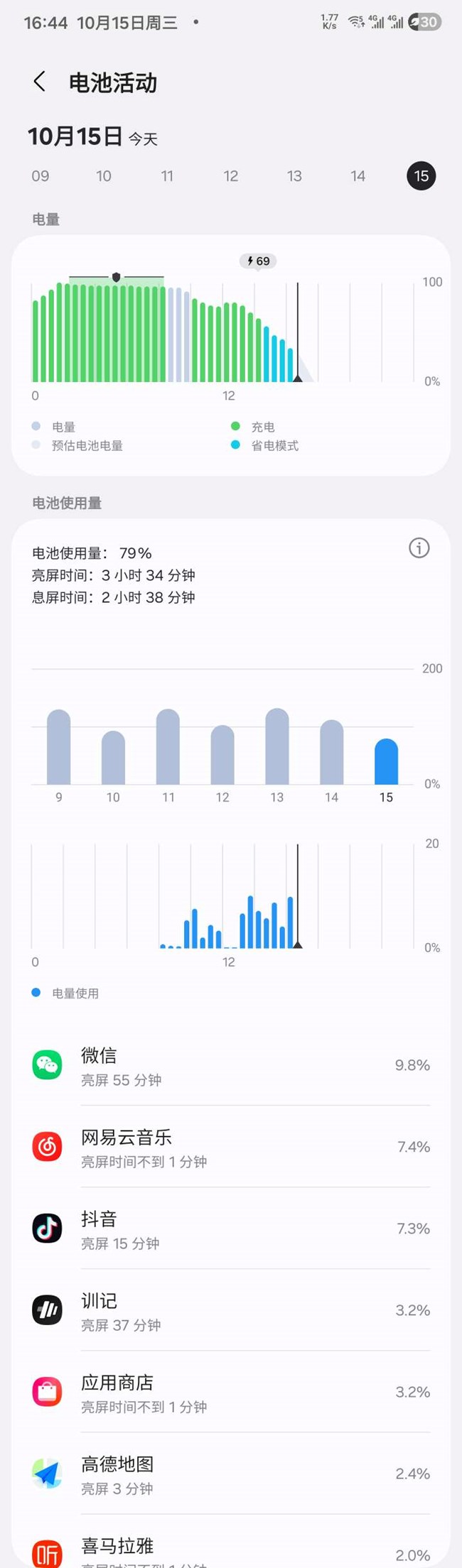Go back from 电池活动 page
This screenshot has width=462, height=1568.
point(39,82)
